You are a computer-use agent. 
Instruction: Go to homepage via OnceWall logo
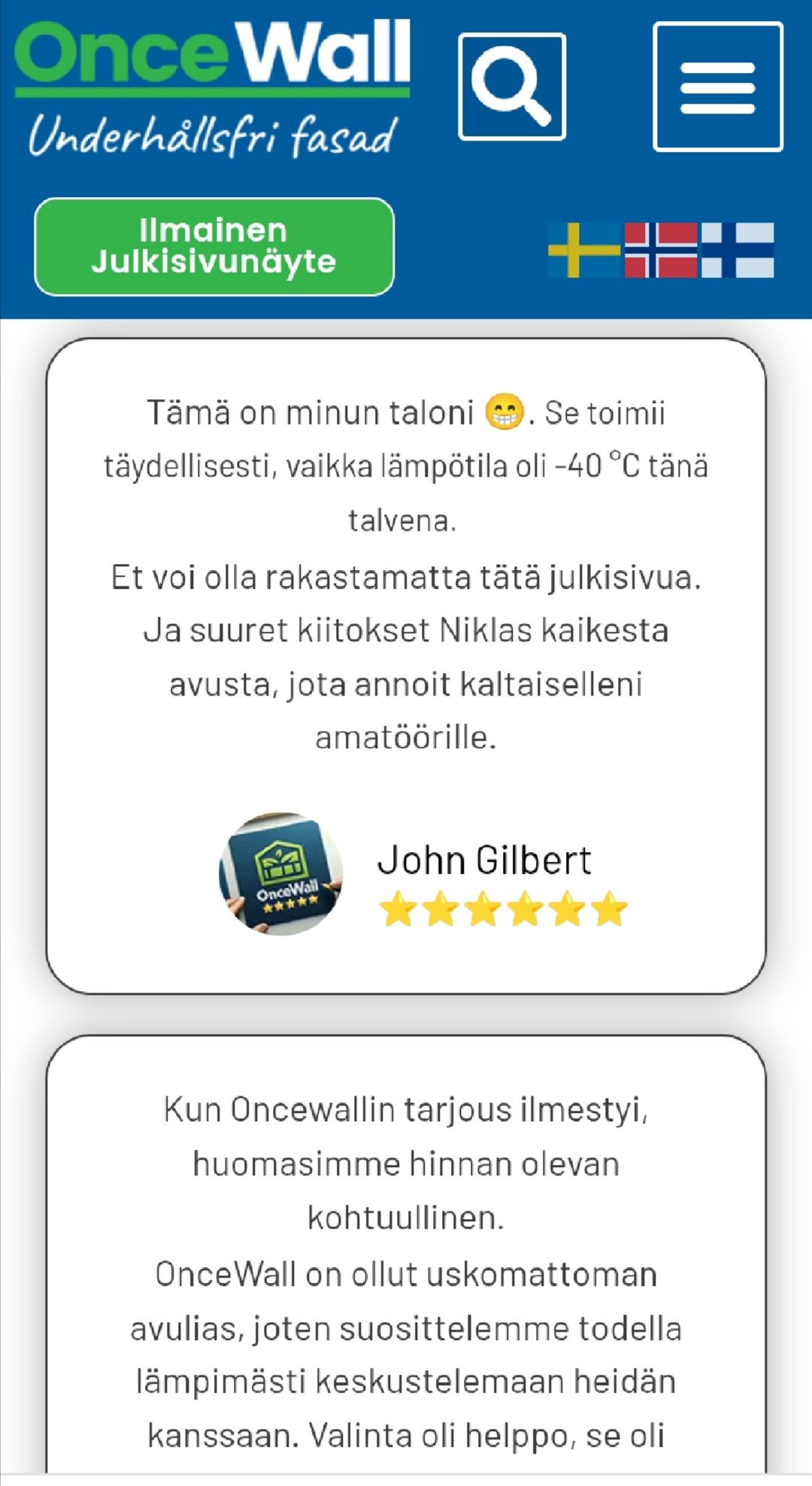(x=212, y=86)
